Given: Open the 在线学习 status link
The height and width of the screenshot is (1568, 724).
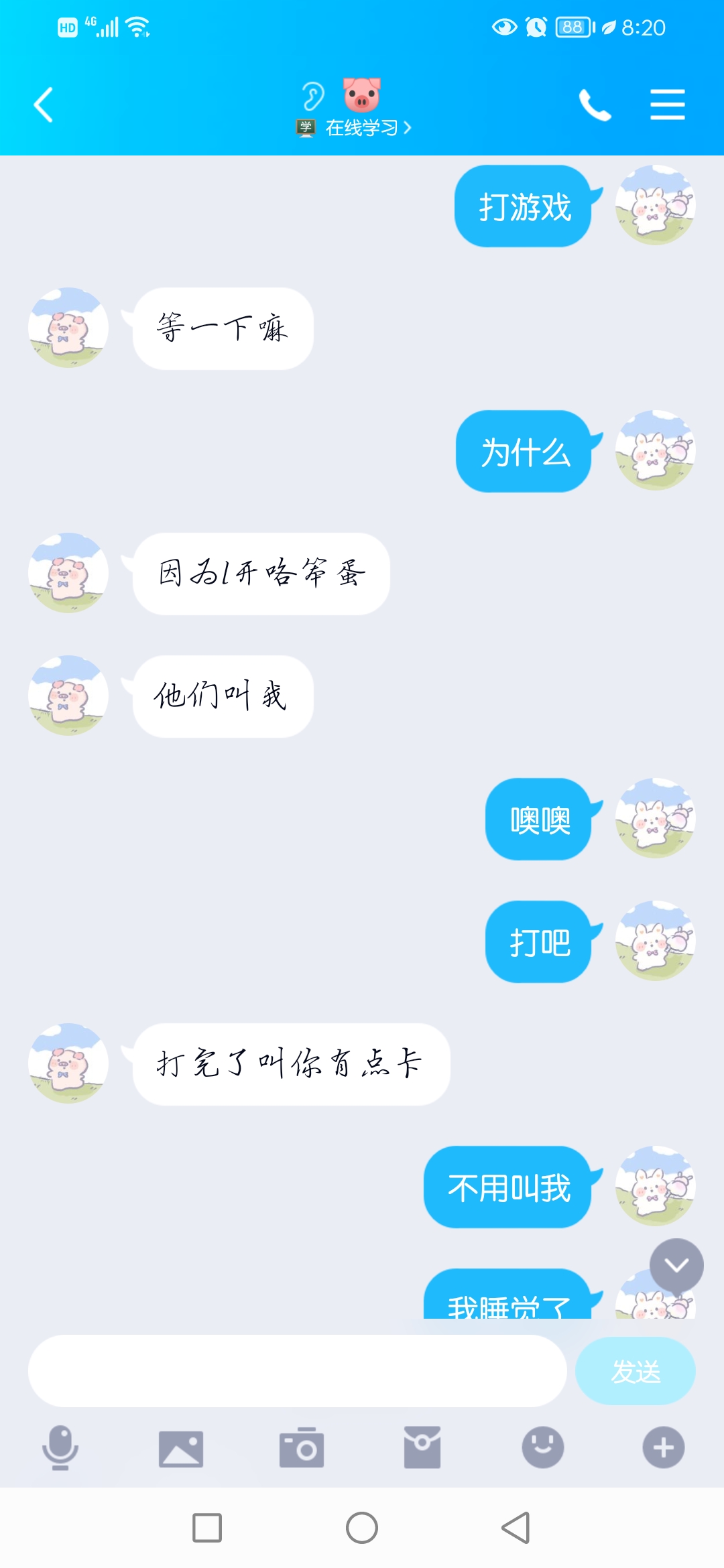Looking at the screenshot, I should pos(362,127).
